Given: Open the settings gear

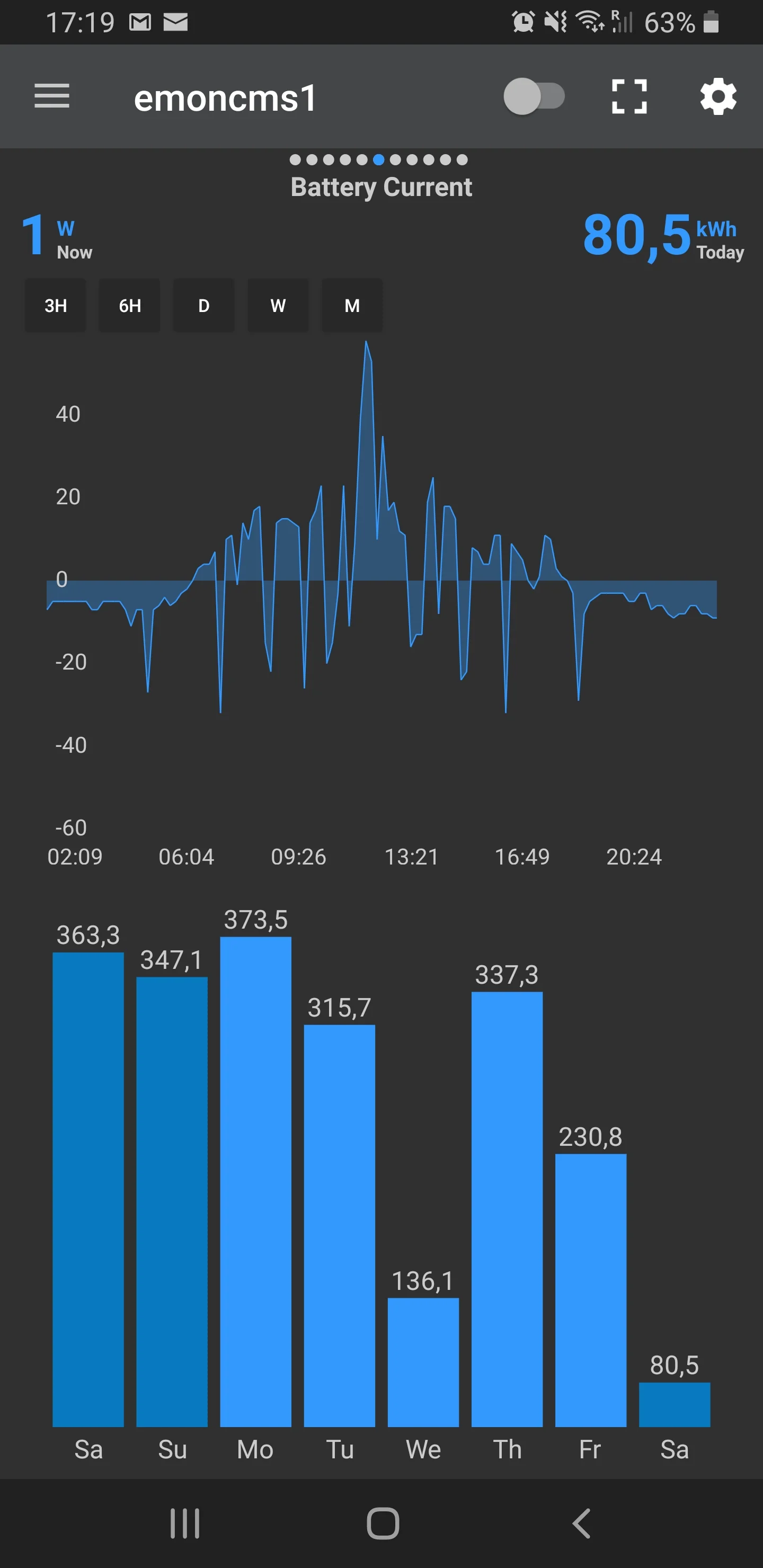Looking at the screenshot, I should click(x=718, y=96).
